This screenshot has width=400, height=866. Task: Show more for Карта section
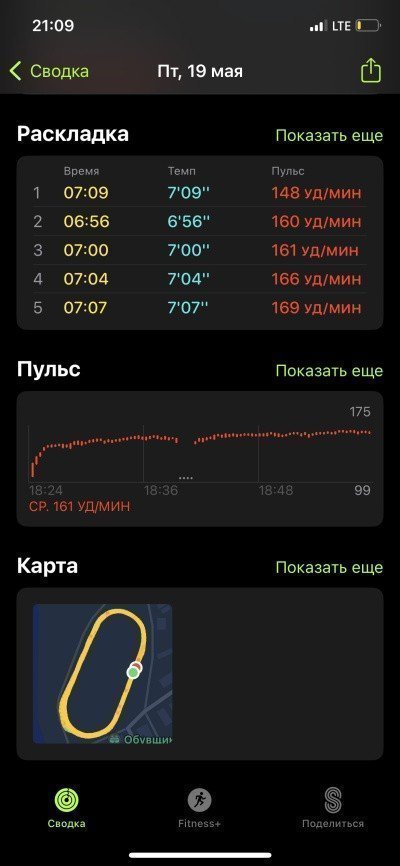tap(329, 567)
